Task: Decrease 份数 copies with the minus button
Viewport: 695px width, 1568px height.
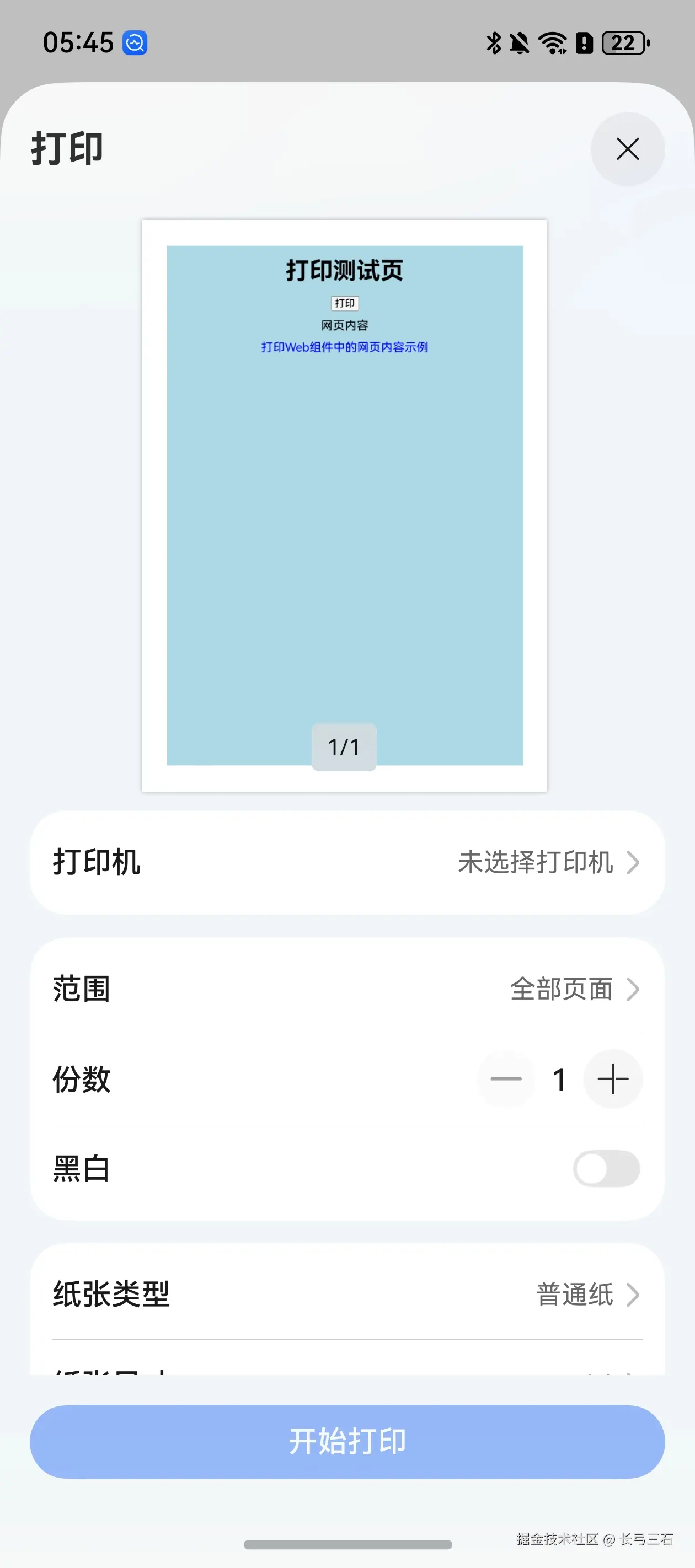Action: coord(506,1078)
